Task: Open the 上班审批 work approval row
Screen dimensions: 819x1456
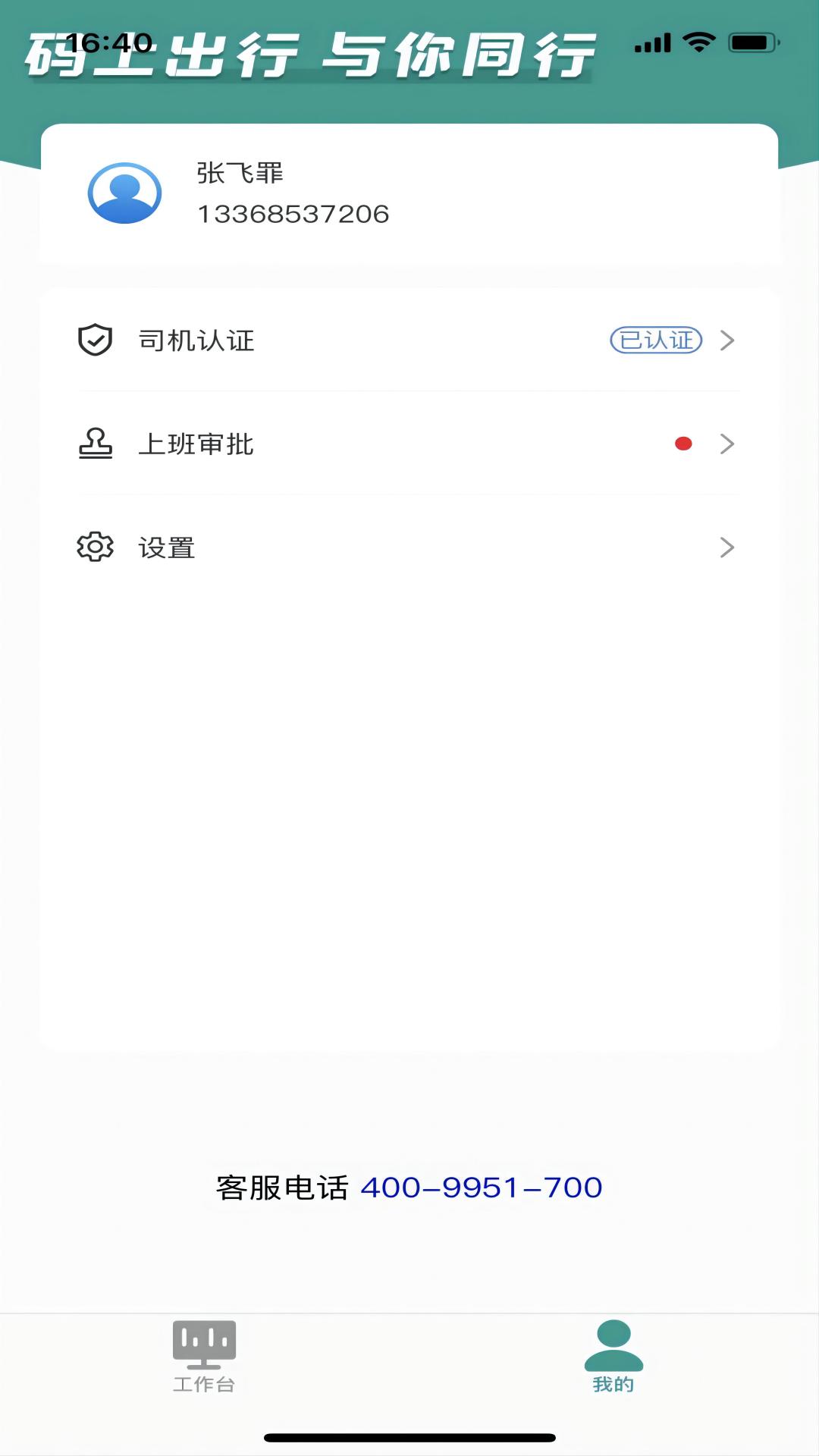Action: (x=409, y=444)
